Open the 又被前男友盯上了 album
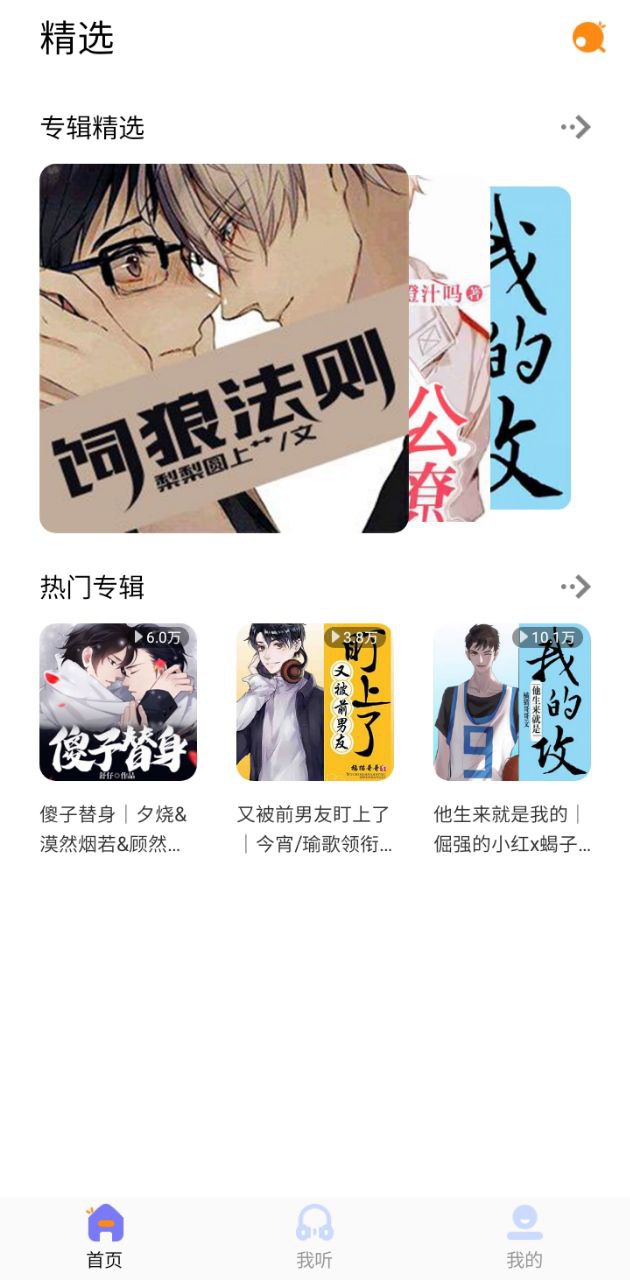The image size is (630, 1280). click(315, 702)
